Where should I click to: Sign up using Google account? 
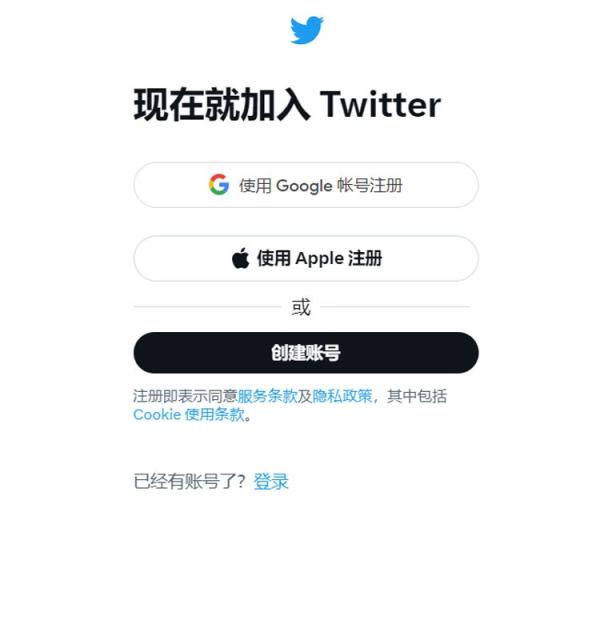click(x=305, y=185)
